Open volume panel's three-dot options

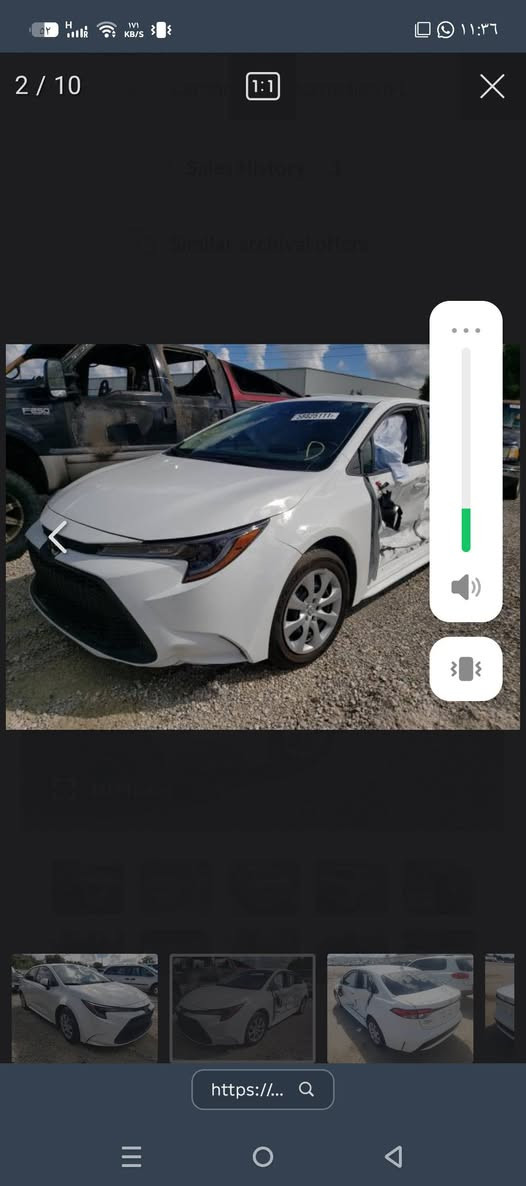point(465,331)
